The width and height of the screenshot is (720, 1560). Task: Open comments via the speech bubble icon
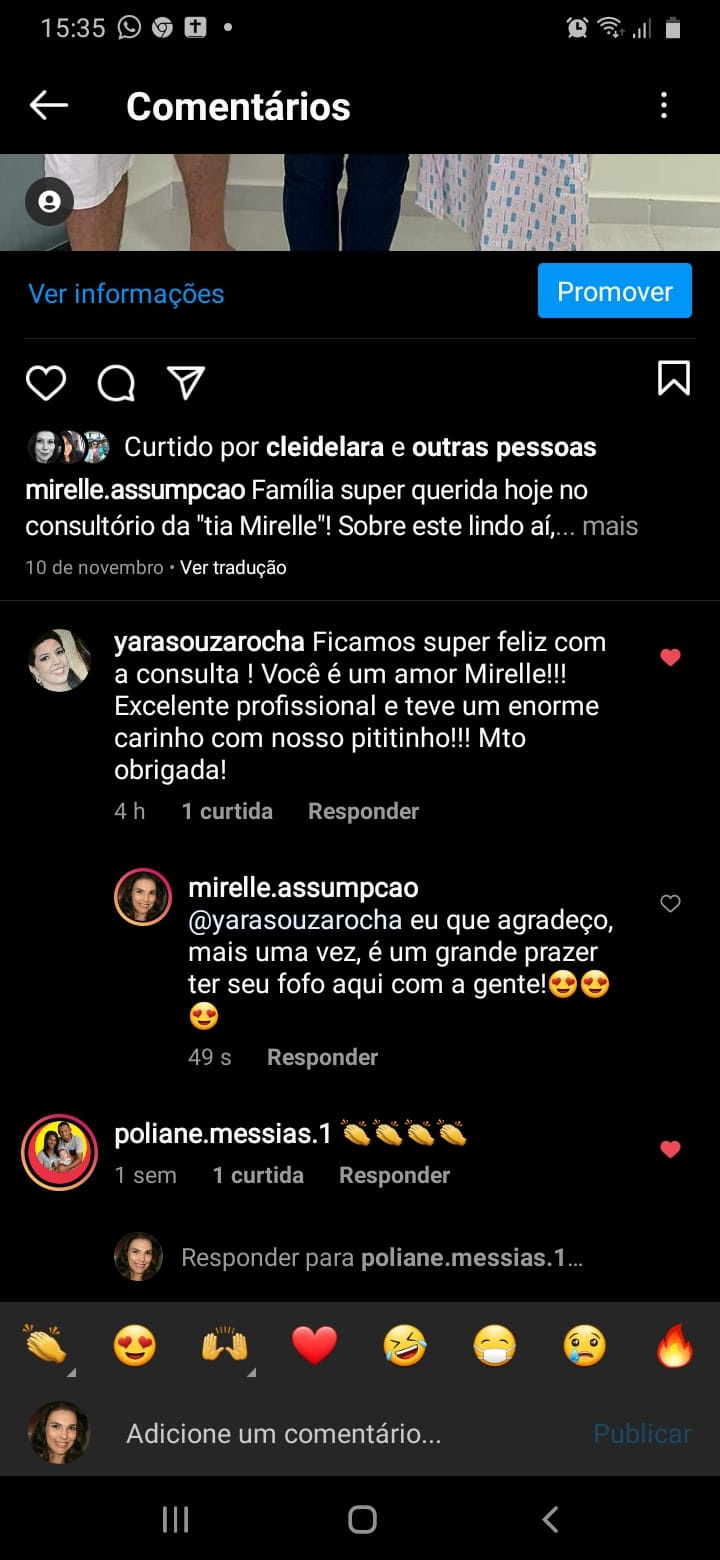[116, 382]
